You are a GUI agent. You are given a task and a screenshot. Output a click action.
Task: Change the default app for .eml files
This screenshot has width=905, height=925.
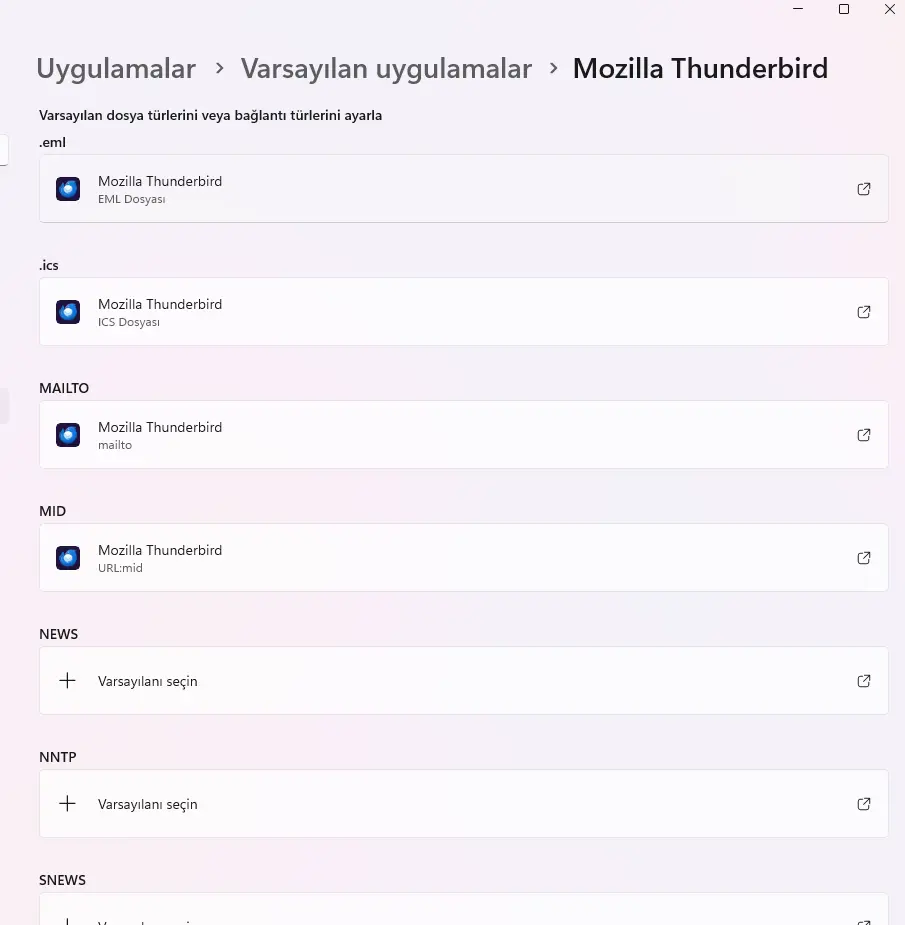[x=464, y=189]
